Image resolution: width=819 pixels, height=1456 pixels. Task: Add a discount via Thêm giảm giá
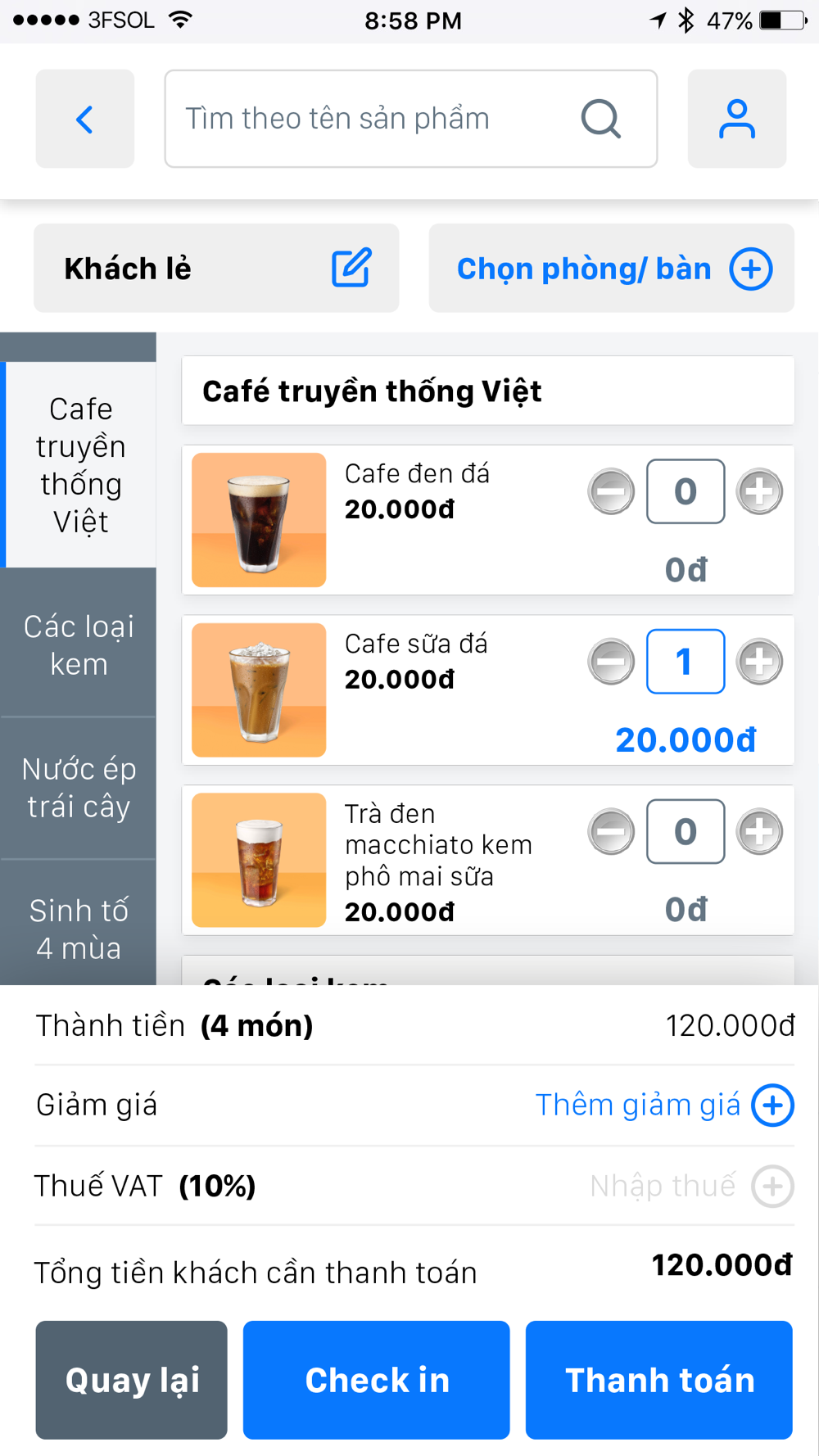pos(663,1105)
